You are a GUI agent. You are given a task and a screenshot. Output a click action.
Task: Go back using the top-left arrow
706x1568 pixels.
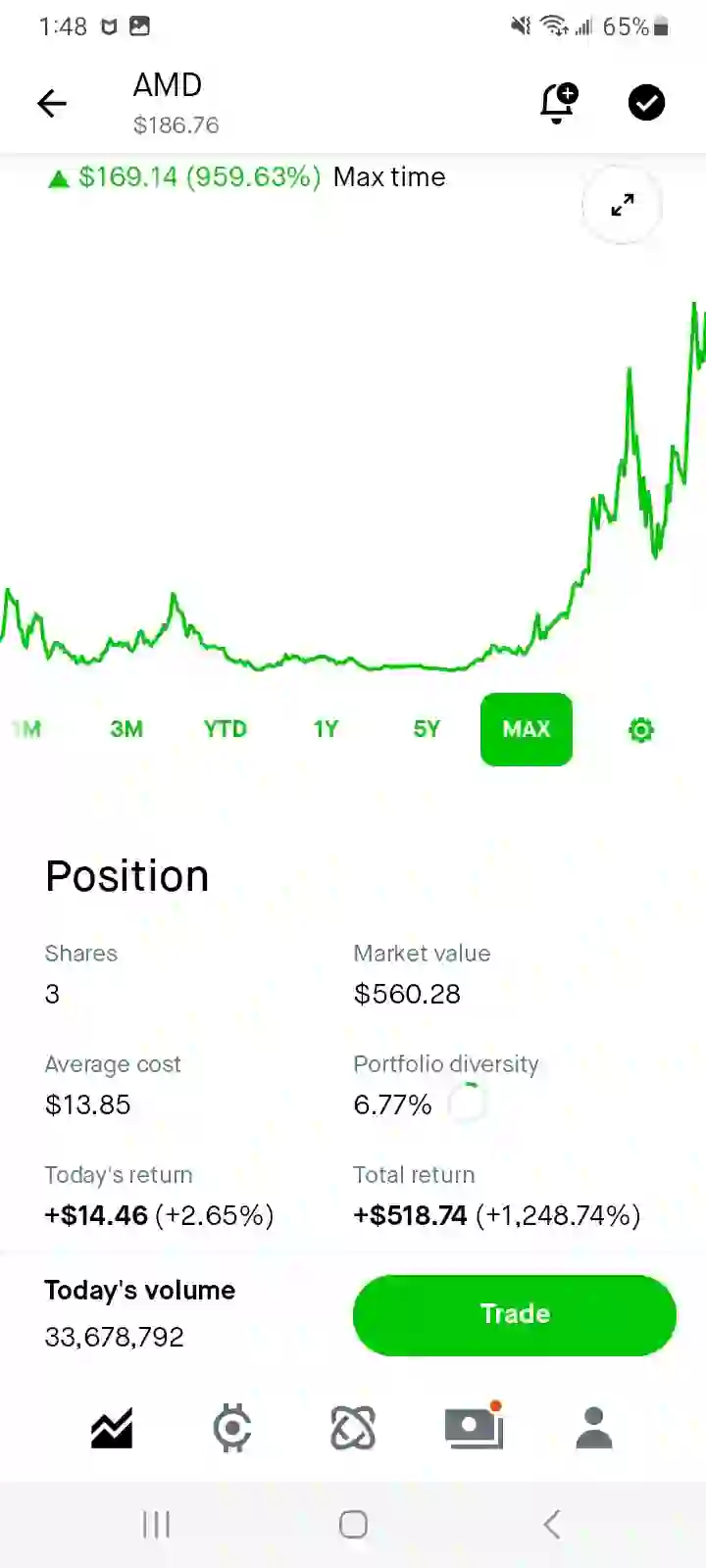click(52, 103)
